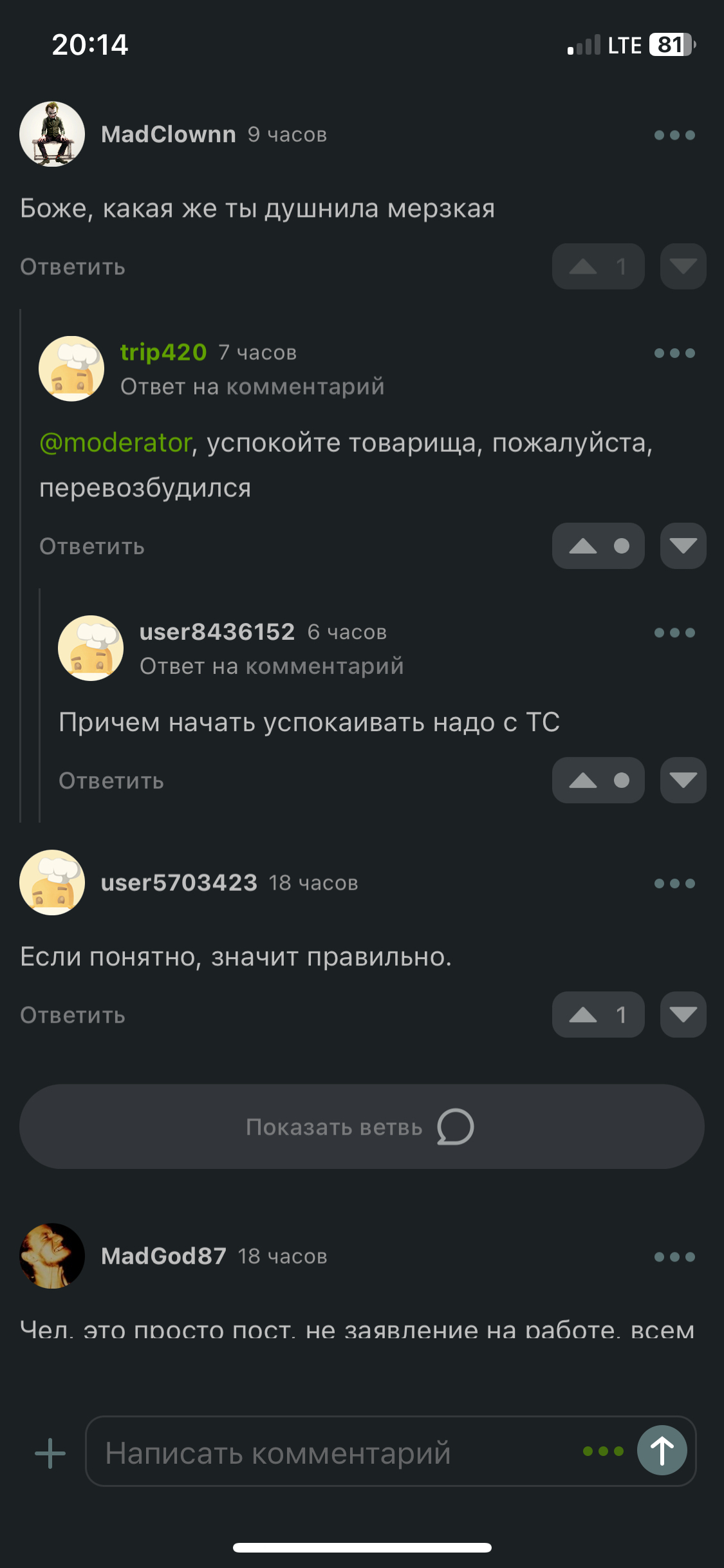Screen dimensions: 724x1568
Task: Upvote user8436152's comment
Action: [x=584, y=781]
